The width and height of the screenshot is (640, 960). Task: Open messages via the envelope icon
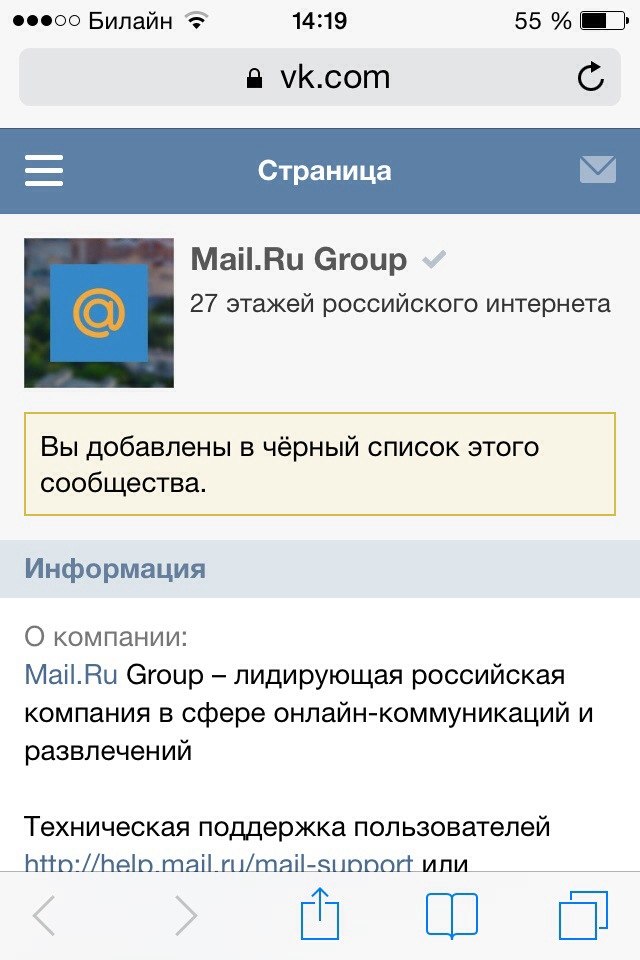[x=598, y=170]
